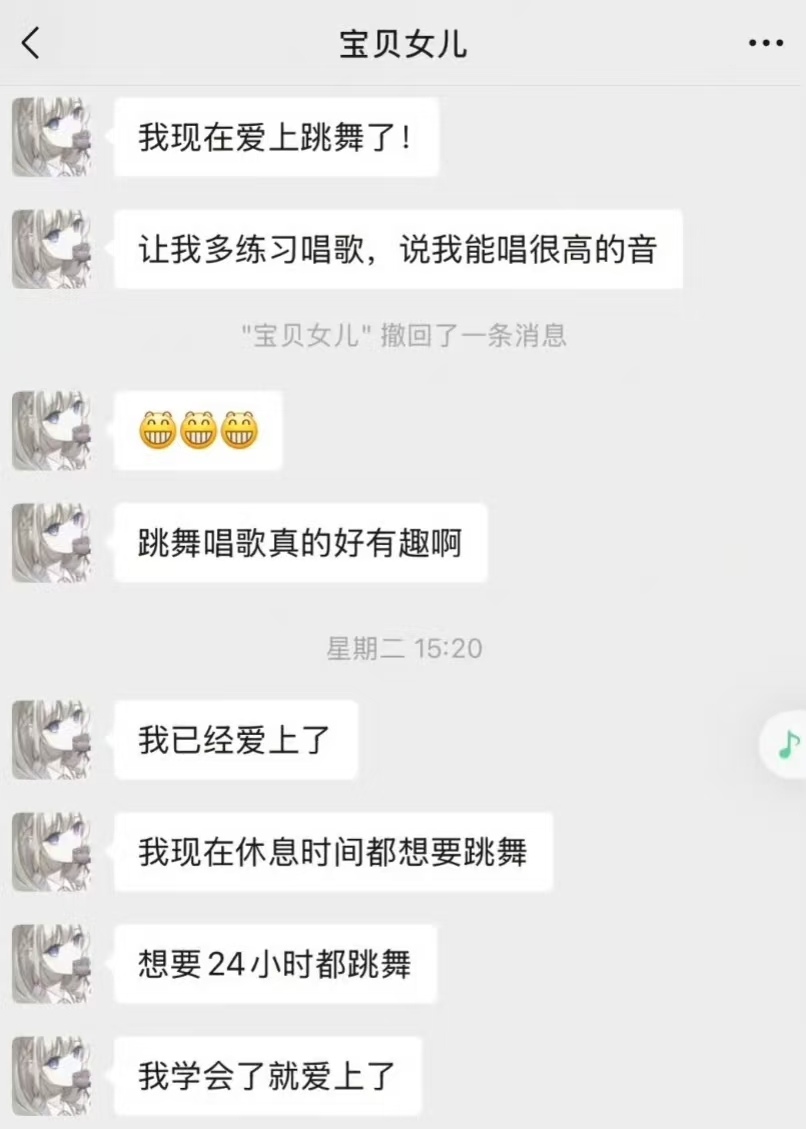Open the floating music note button
This screenshot has width=806, height=1129.
[x=788, y=744]
